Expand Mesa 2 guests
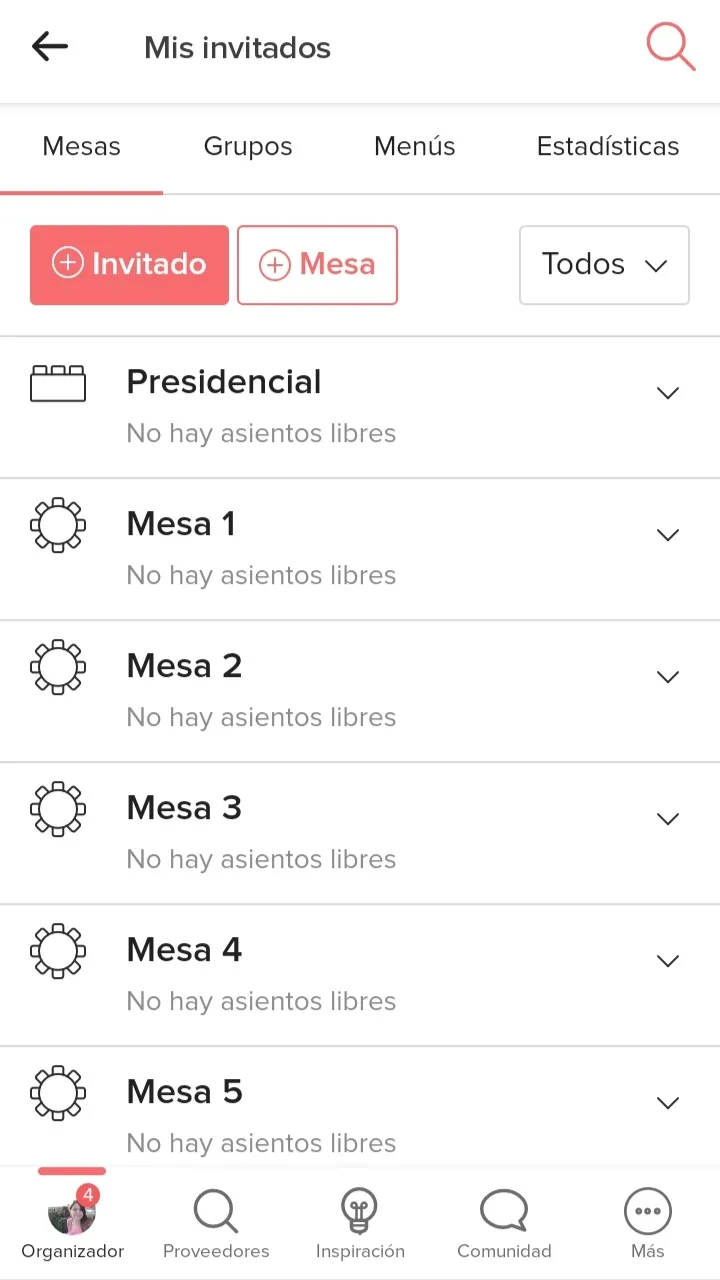 [668, 677]
